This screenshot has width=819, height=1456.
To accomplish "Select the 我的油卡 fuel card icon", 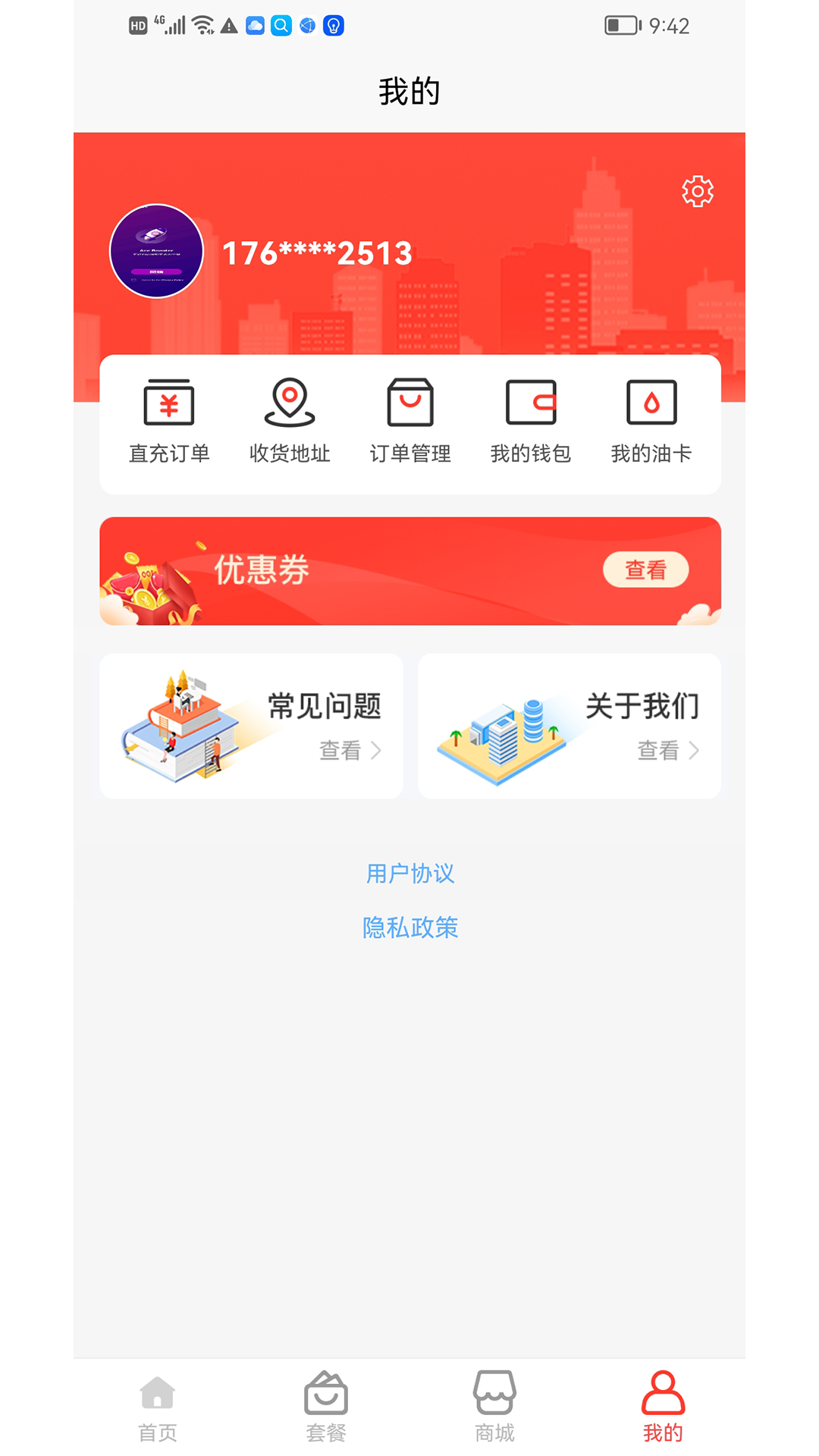I will (x=652, y=421).
